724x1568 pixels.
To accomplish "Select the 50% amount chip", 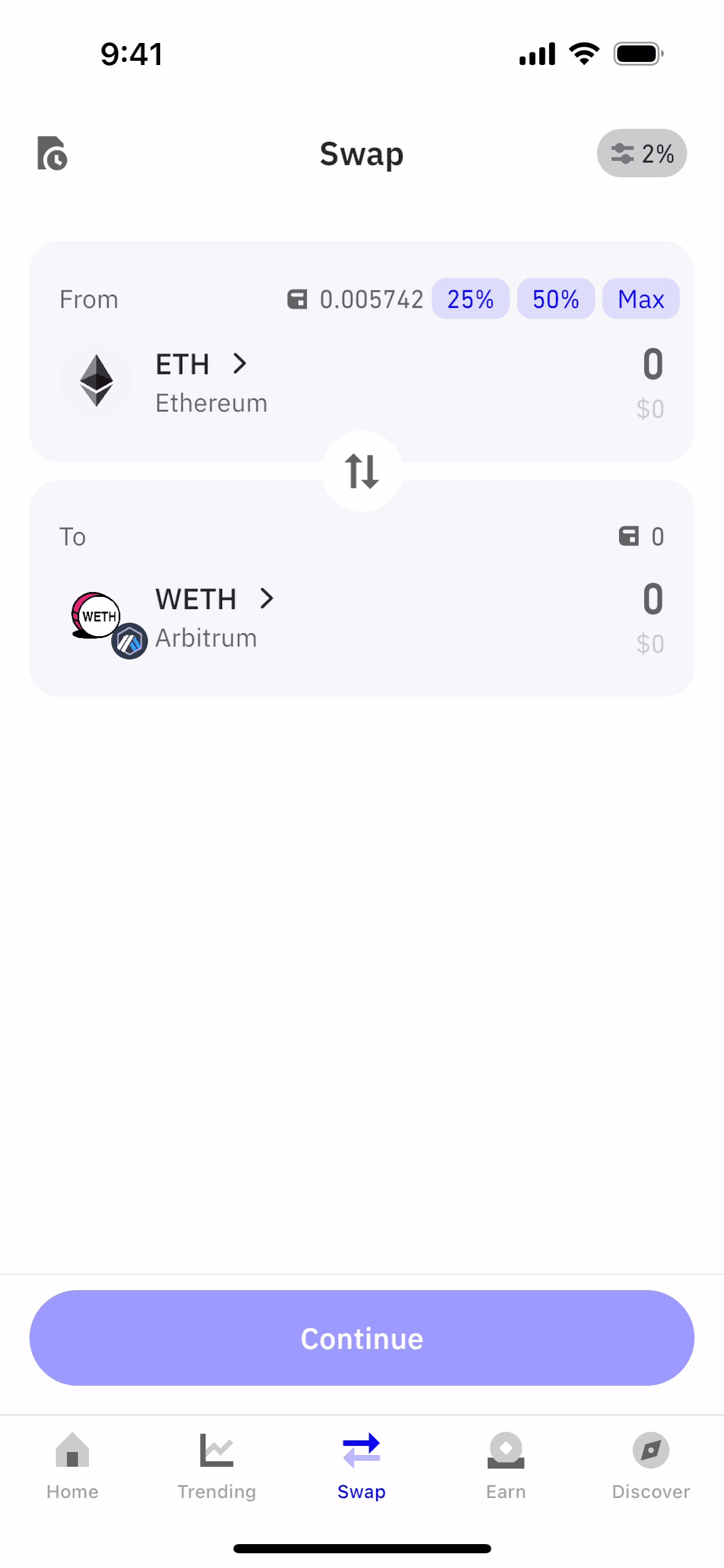I will pos(555,299).
